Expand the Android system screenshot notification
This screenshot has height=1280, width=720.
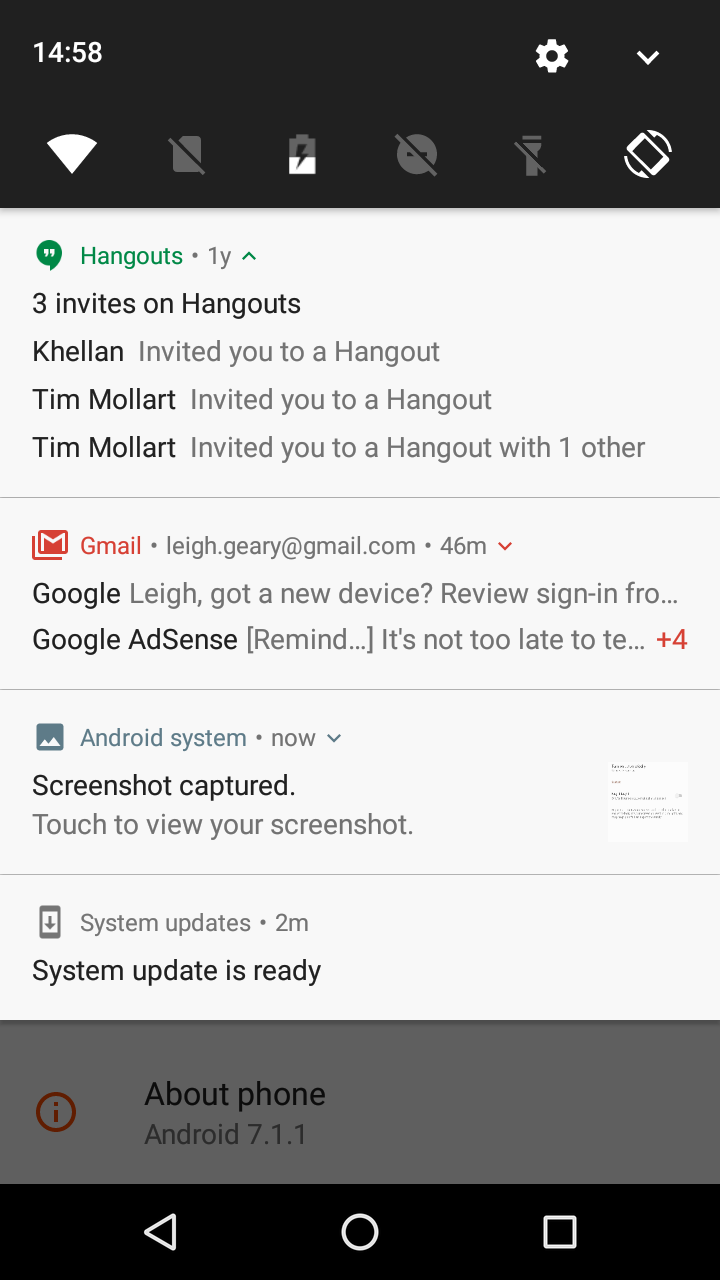(x=334, y=738)
